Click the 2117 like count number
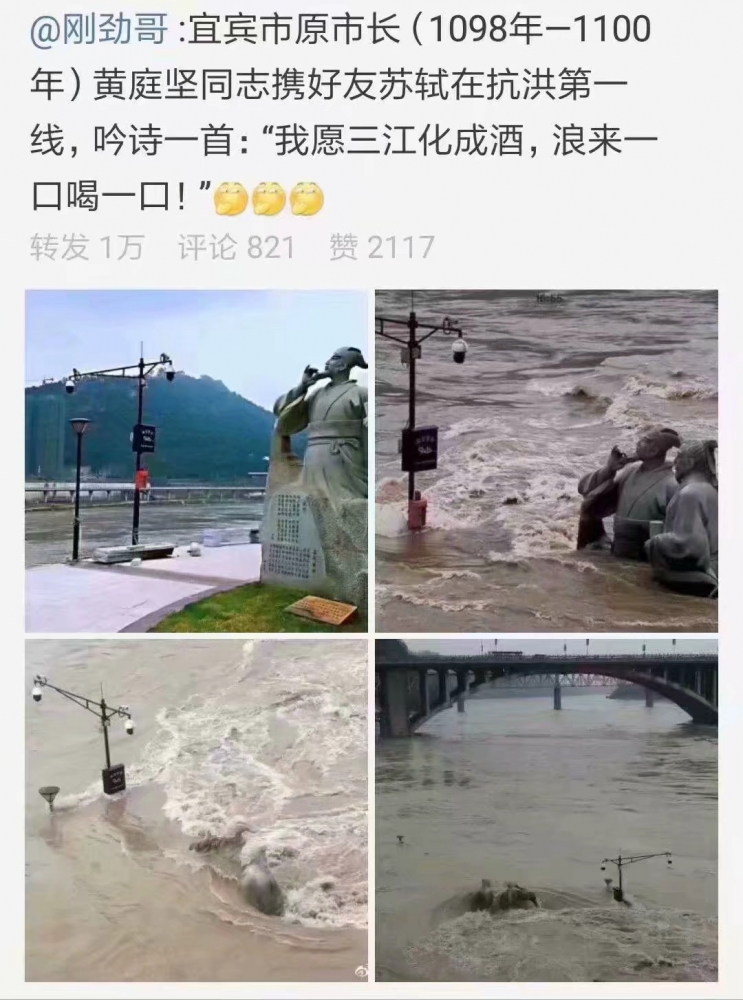This screenshot has width=743, height=1000. (x=400, y=242)
